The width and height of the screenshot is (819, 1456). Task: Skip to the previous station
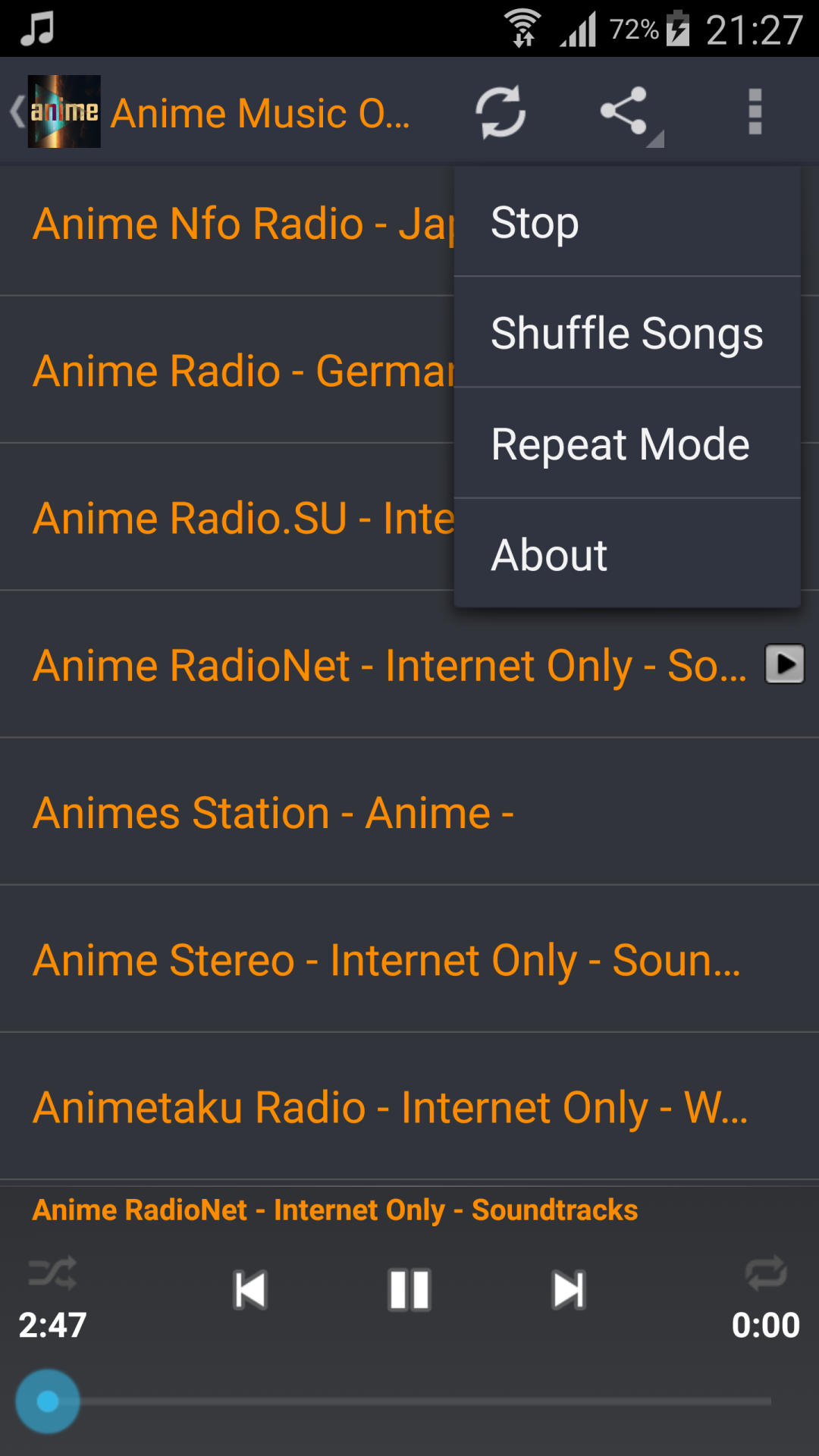(250, 1290)
